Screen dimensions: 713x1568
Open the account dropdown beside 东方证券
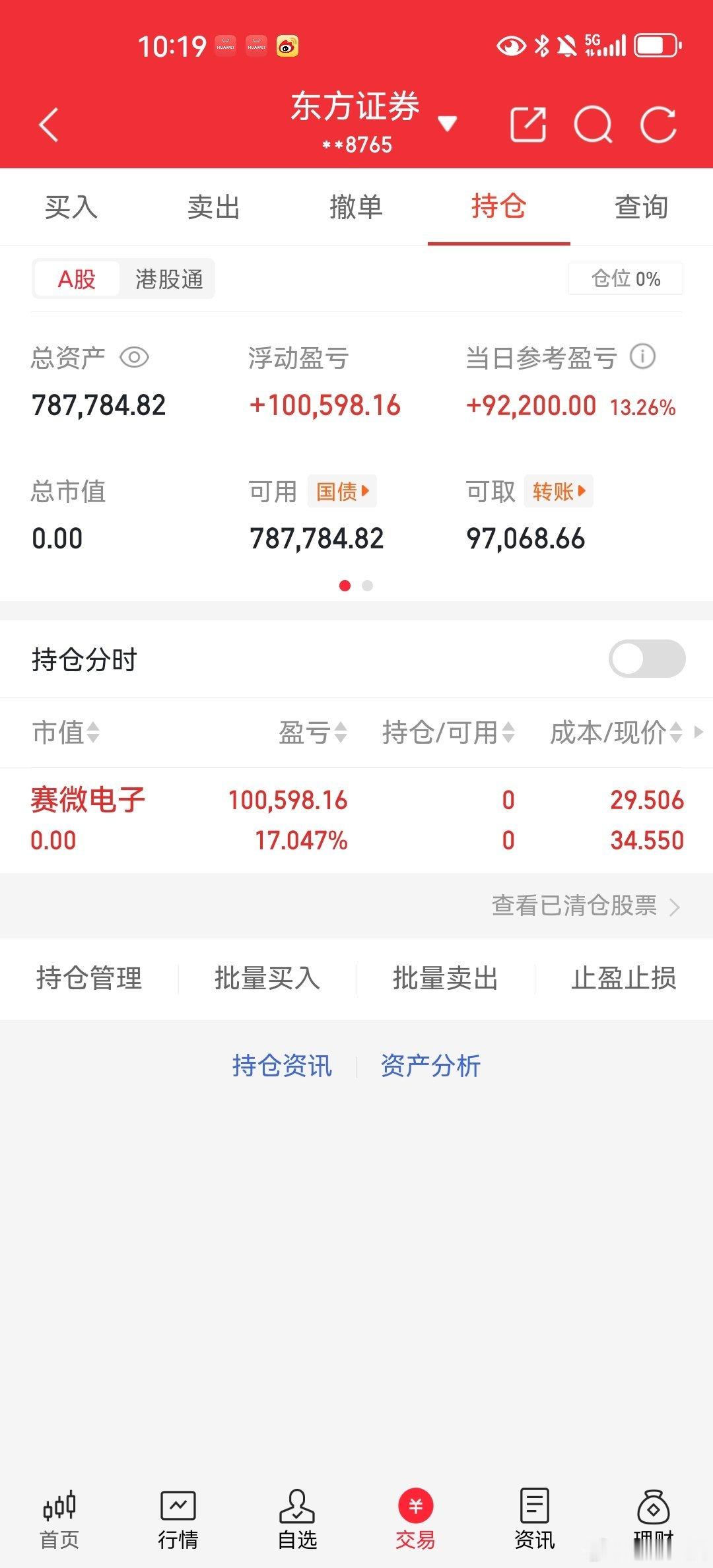(448, 124)
